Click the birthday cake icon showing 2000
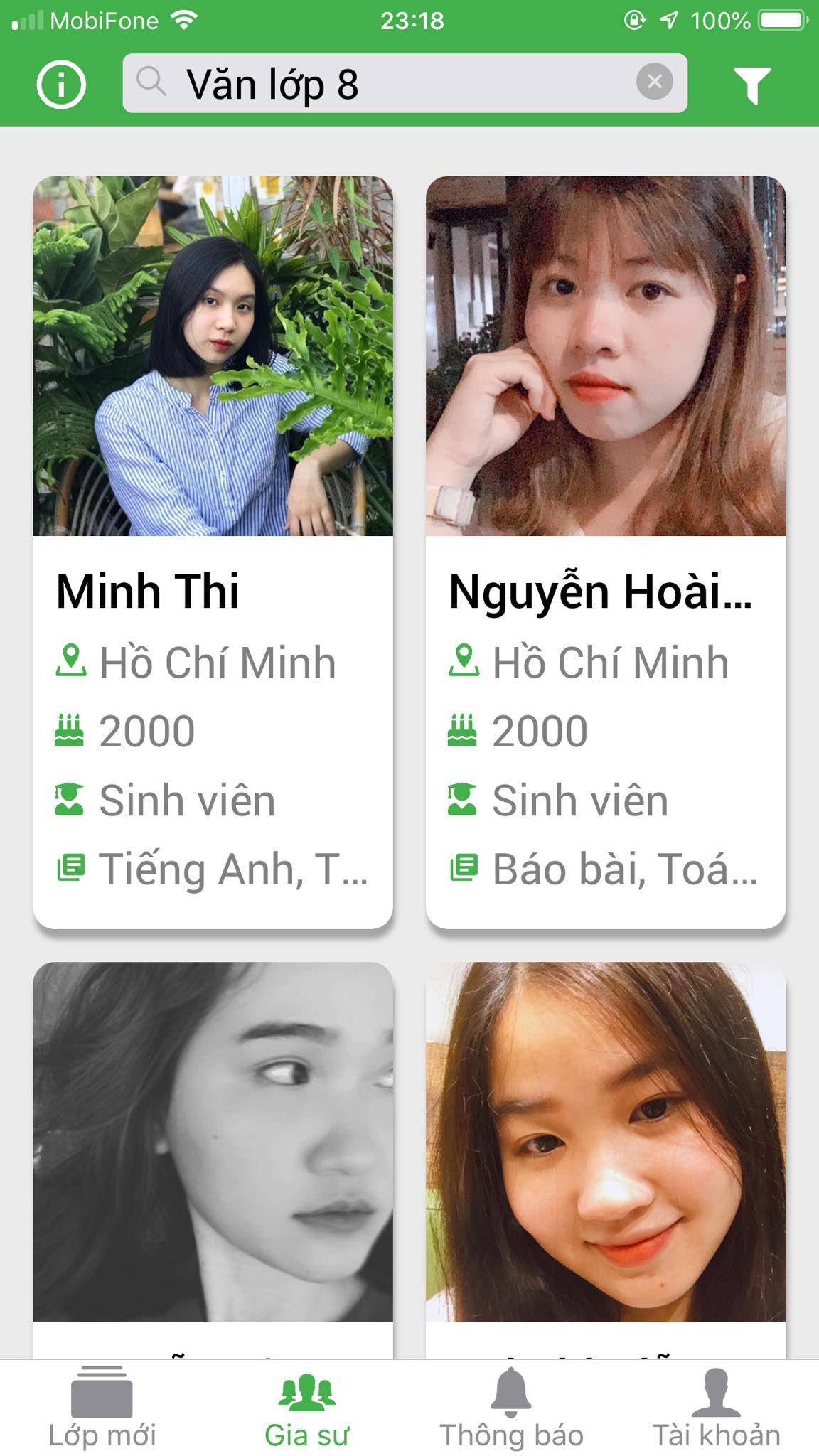The image size is (819, 1456). pyautogui.click(x=70, y=731)
